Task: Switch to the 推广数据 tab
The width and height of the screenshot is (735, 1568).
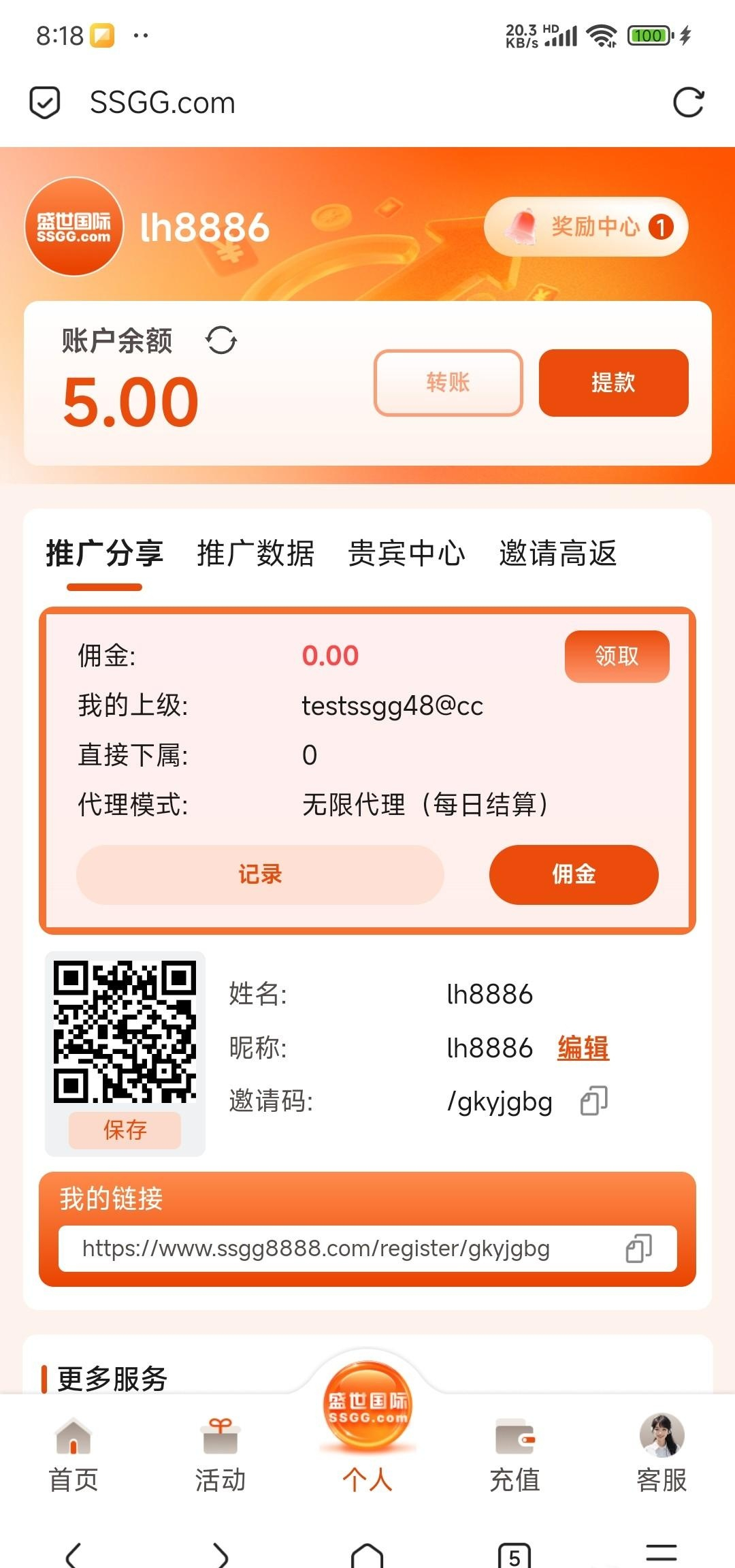Action: point(255,553)
